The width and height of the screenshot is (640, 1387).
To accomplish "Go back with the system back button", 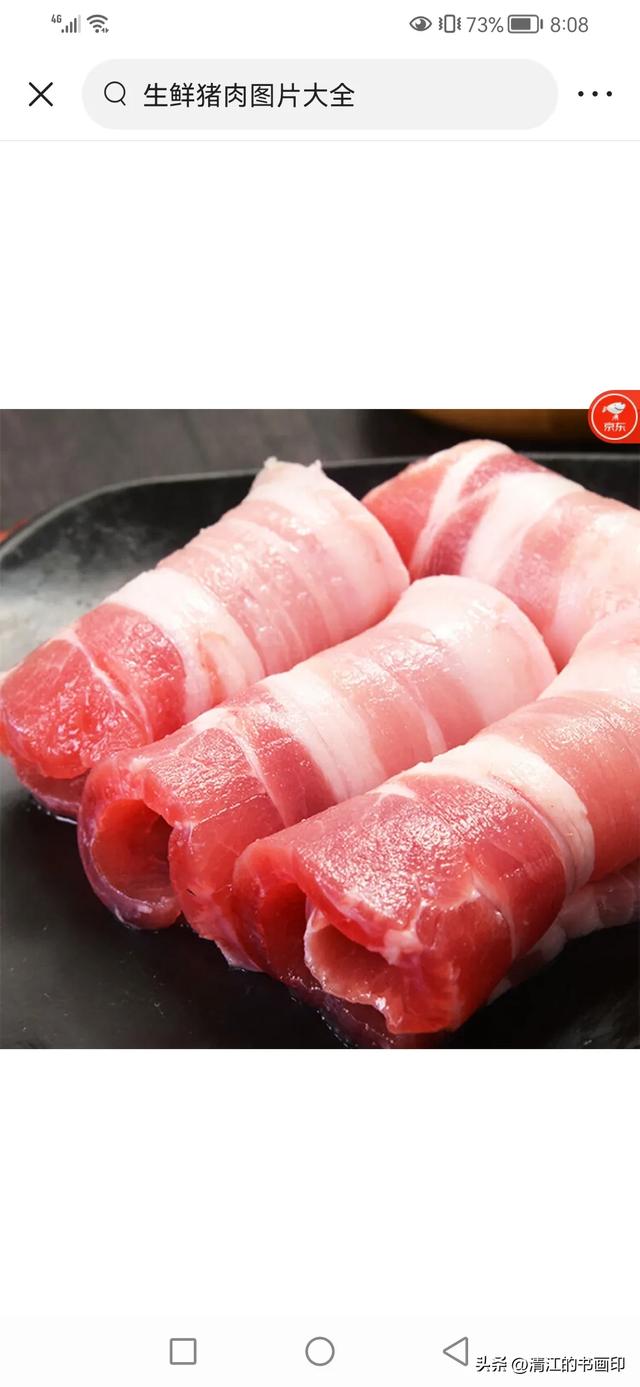I will [455, 1351].
